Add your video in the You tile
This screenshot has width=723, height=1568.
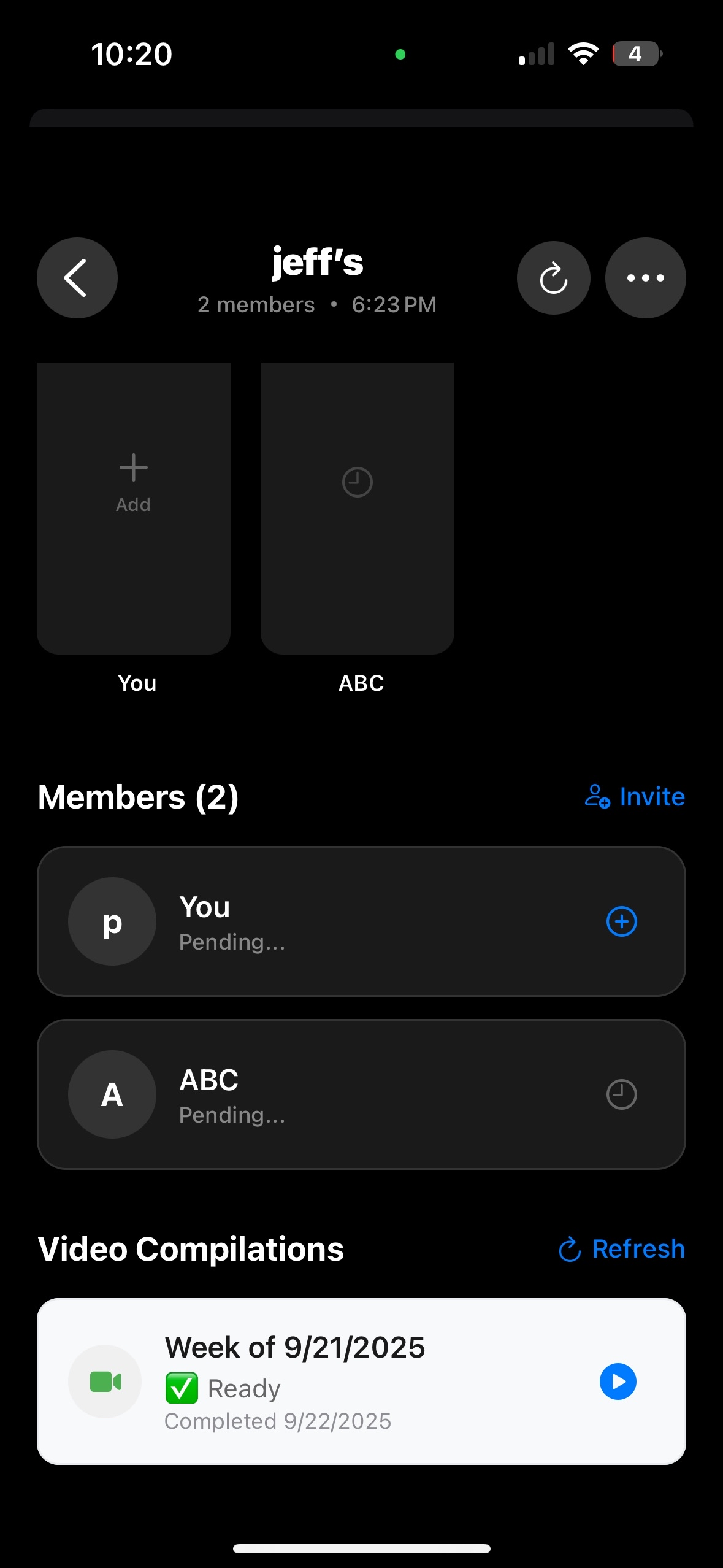tap(134, 508)
